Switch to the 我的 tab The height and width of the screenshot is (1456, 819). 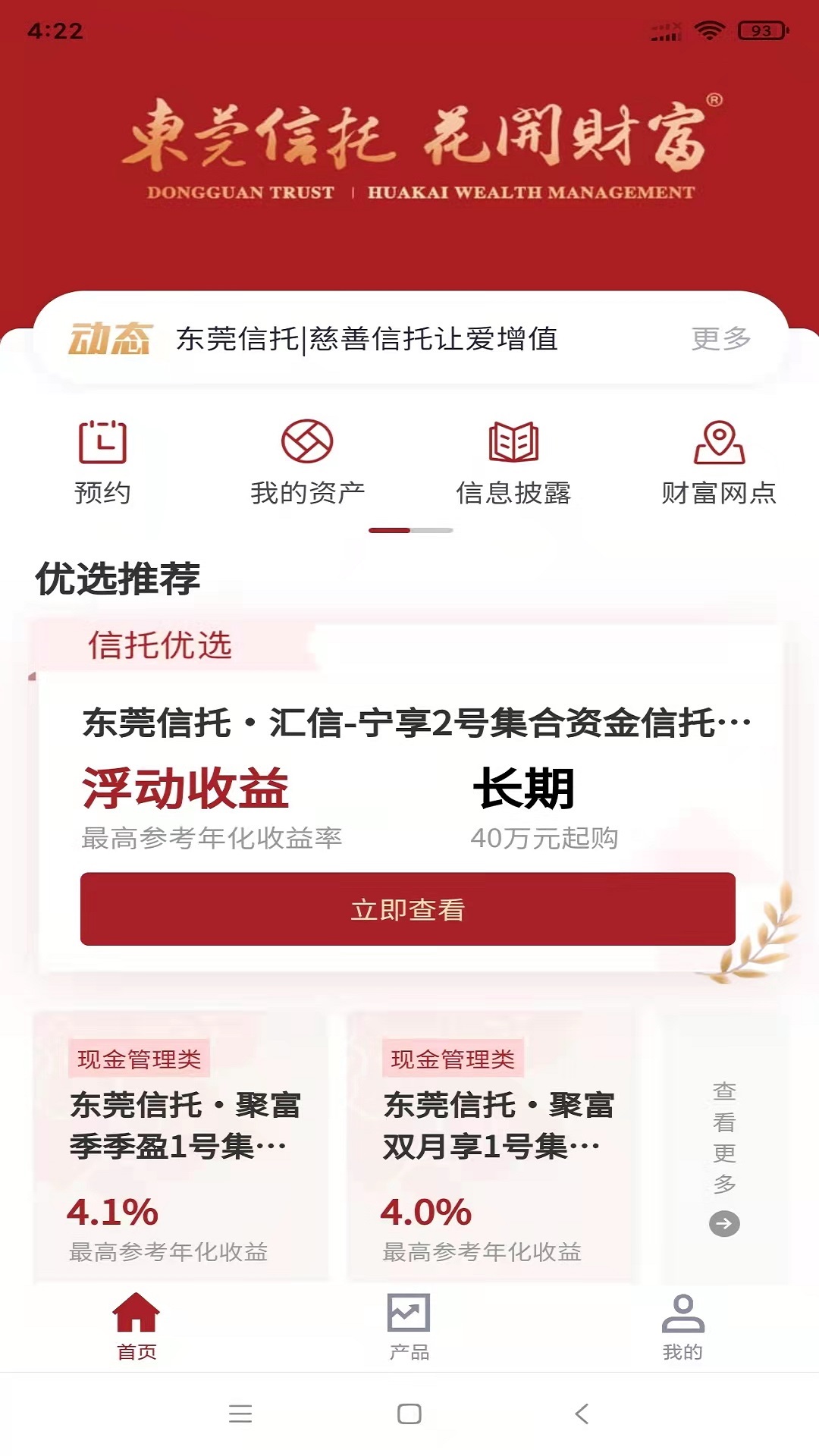682,1327
